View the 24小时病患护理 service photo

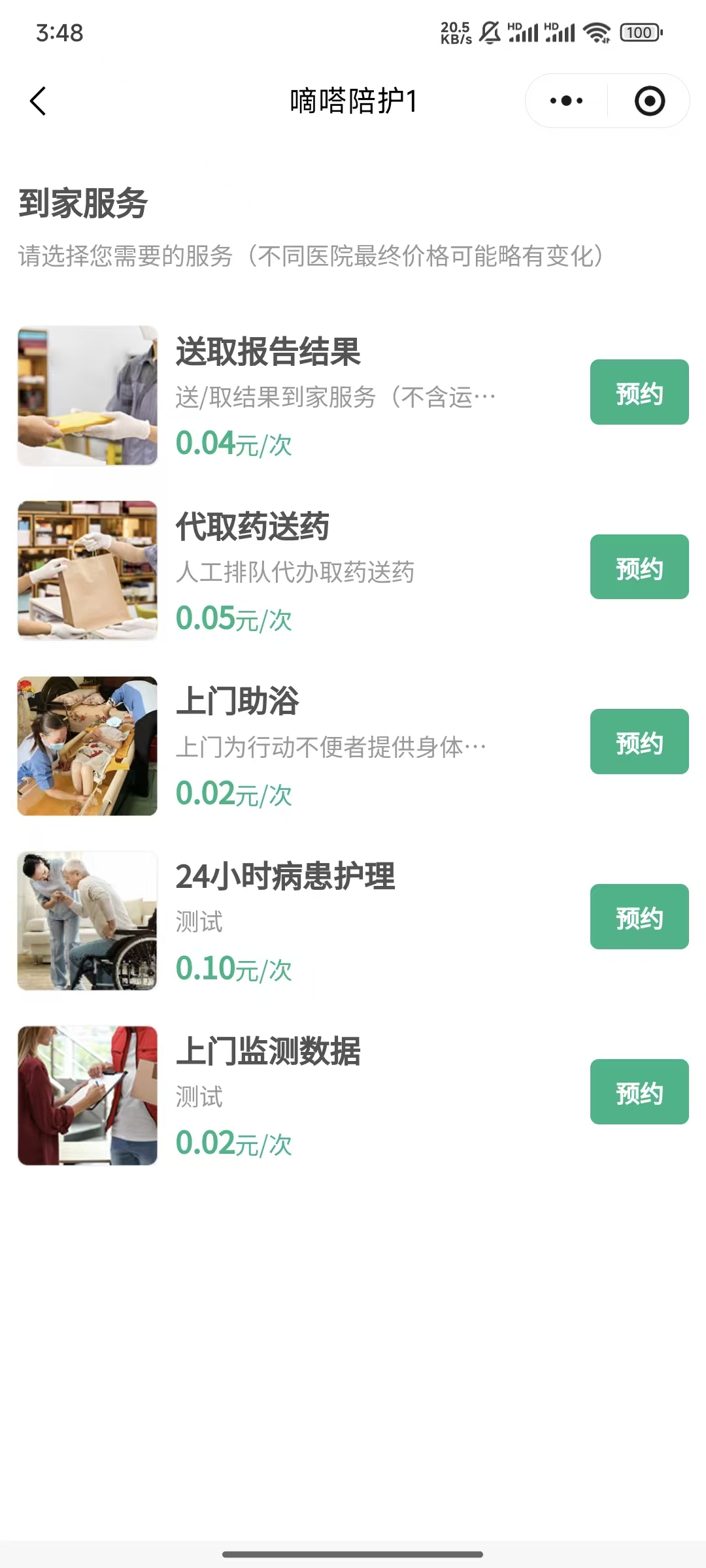coord(88,921)
